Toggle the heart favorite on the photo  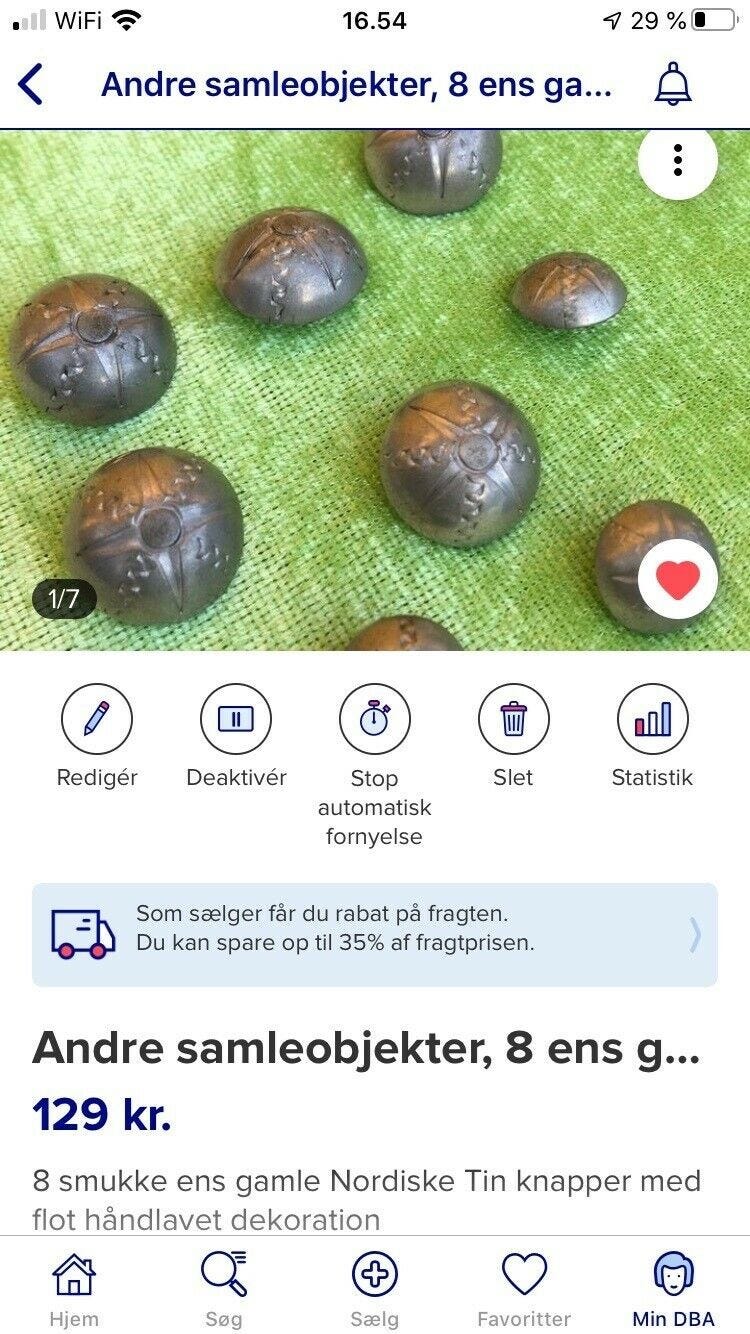[x=679, y=575]
